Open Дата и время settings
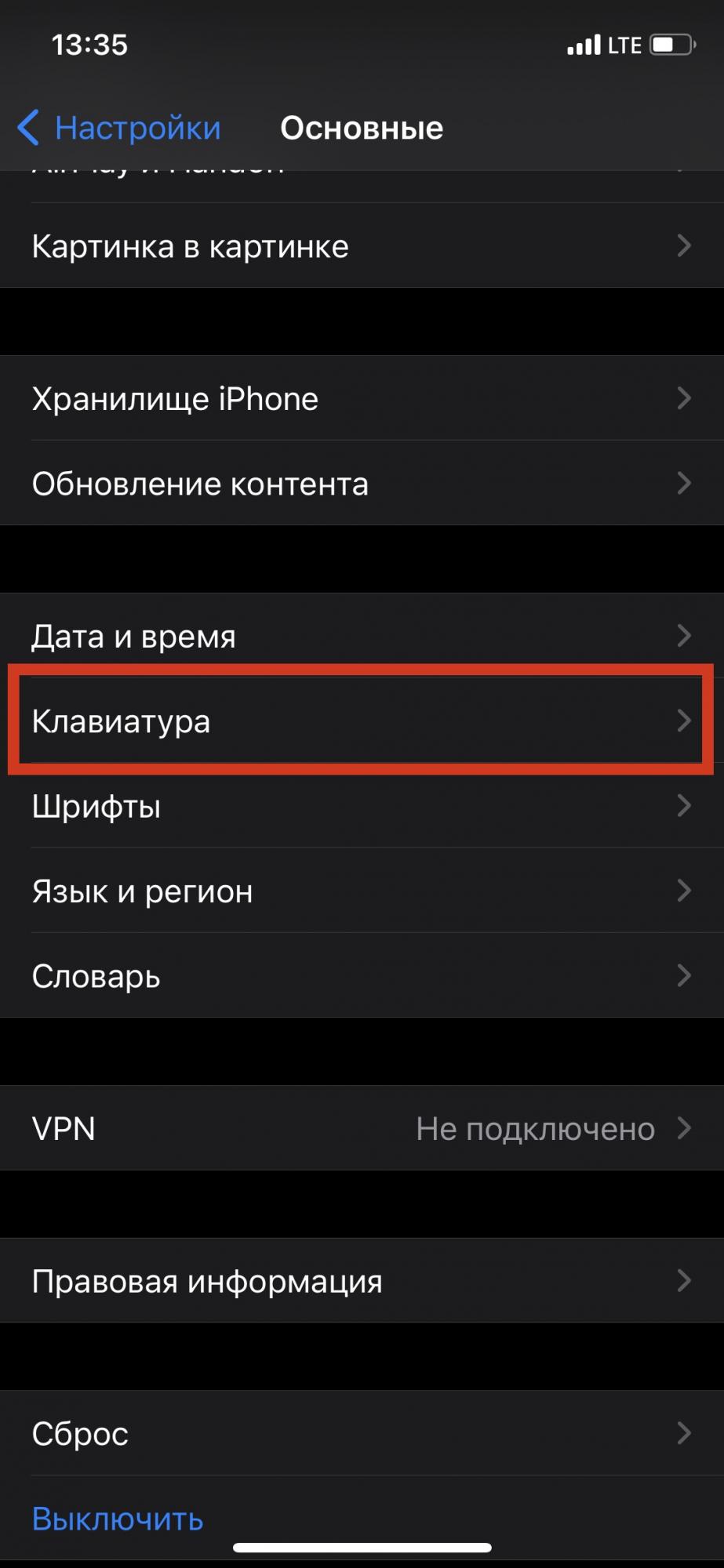The width and height of the screenshot is (724, 1568). [x=361, y=636]
